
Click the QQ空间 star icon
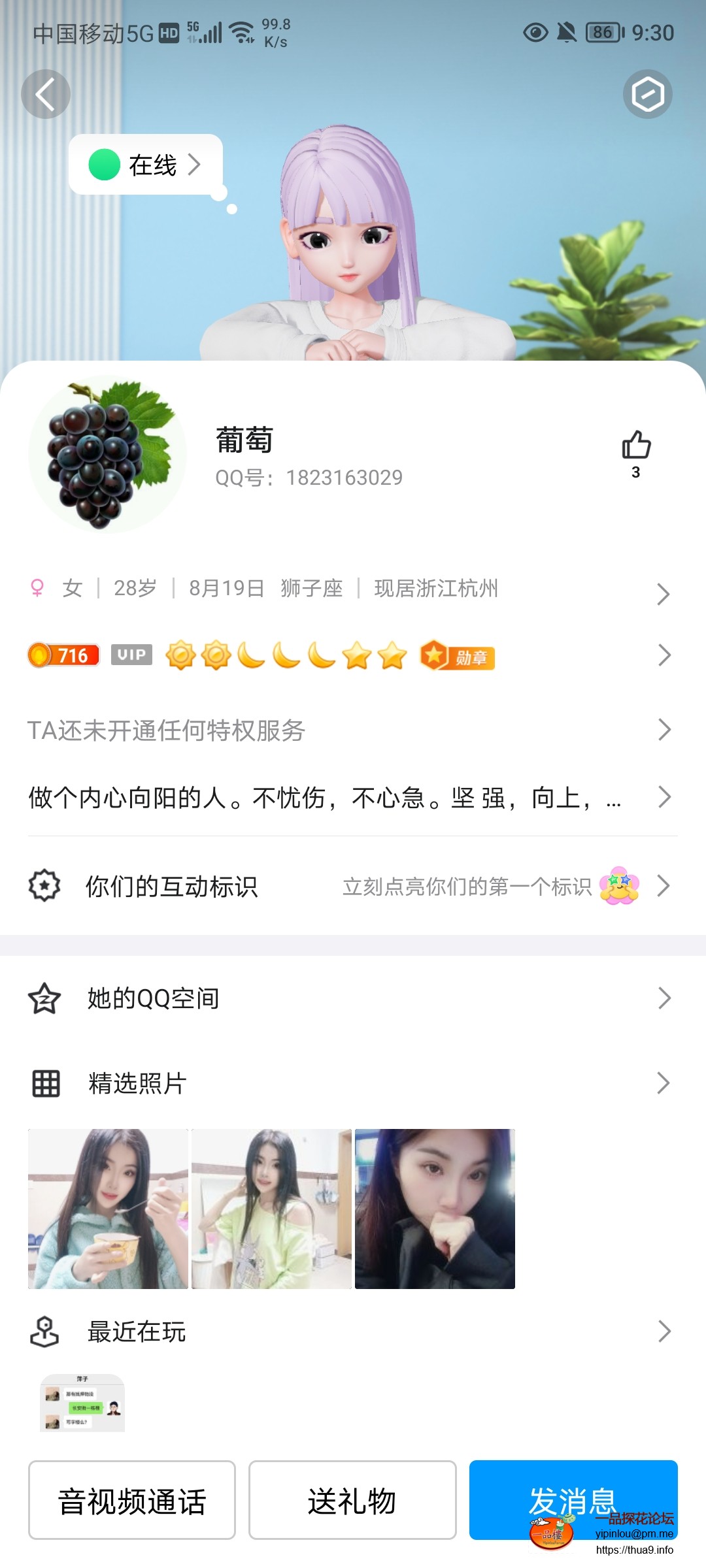click(x=43, y=998)
